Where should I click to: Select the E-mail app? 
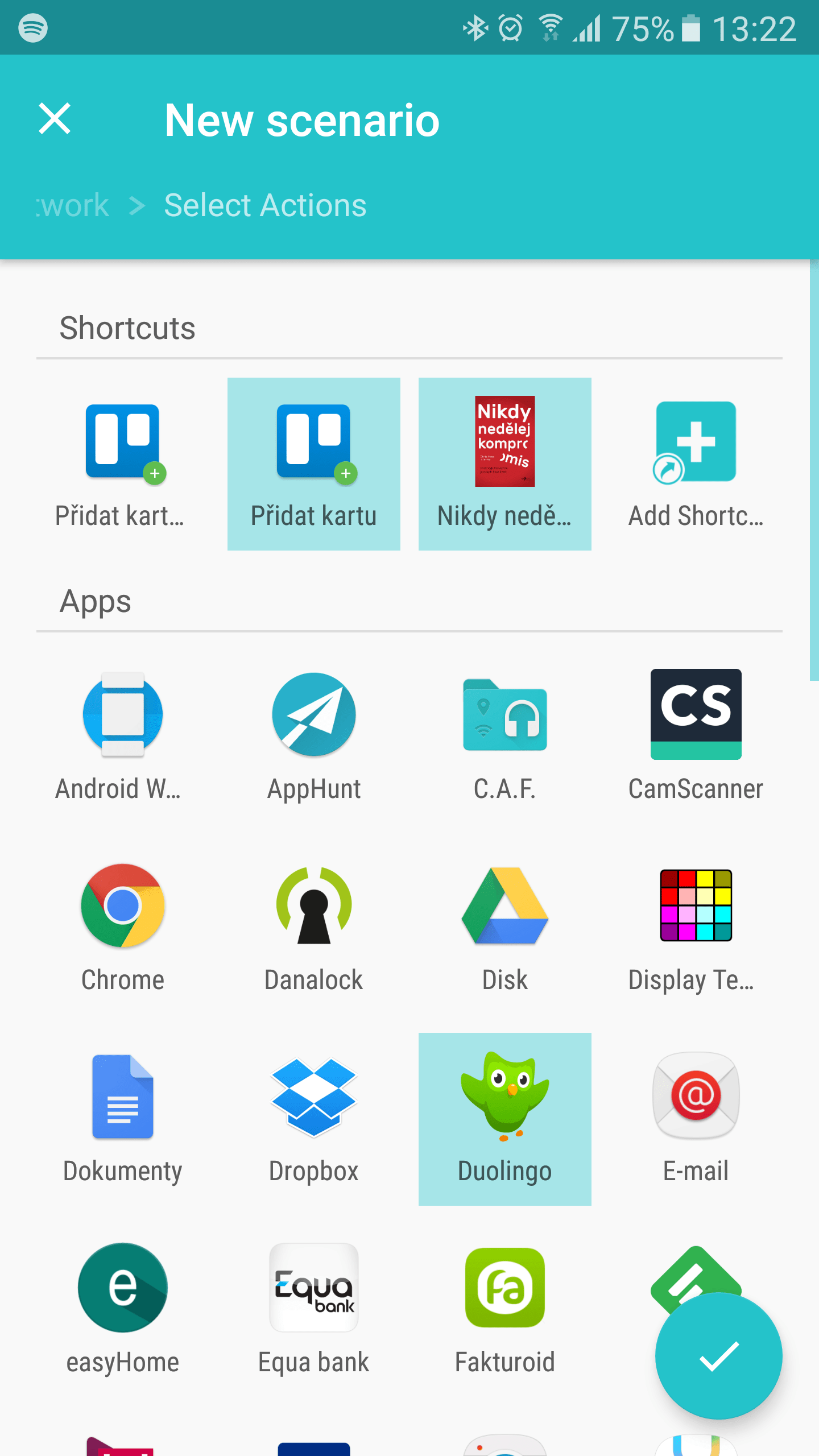(696, 1119)
